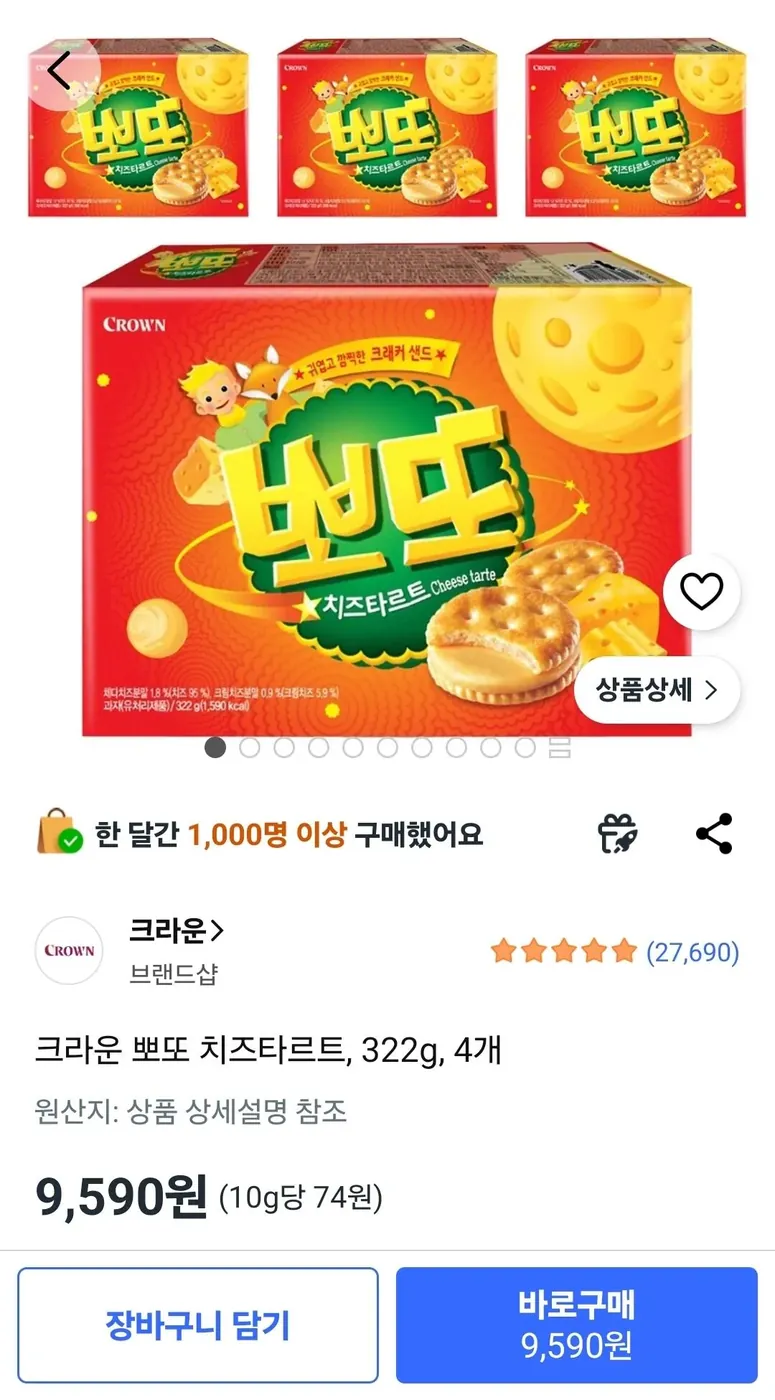Tap the 바로구매 purchase button
This screenshot has height=1400, width=775.
click(x=578, y=1325)
